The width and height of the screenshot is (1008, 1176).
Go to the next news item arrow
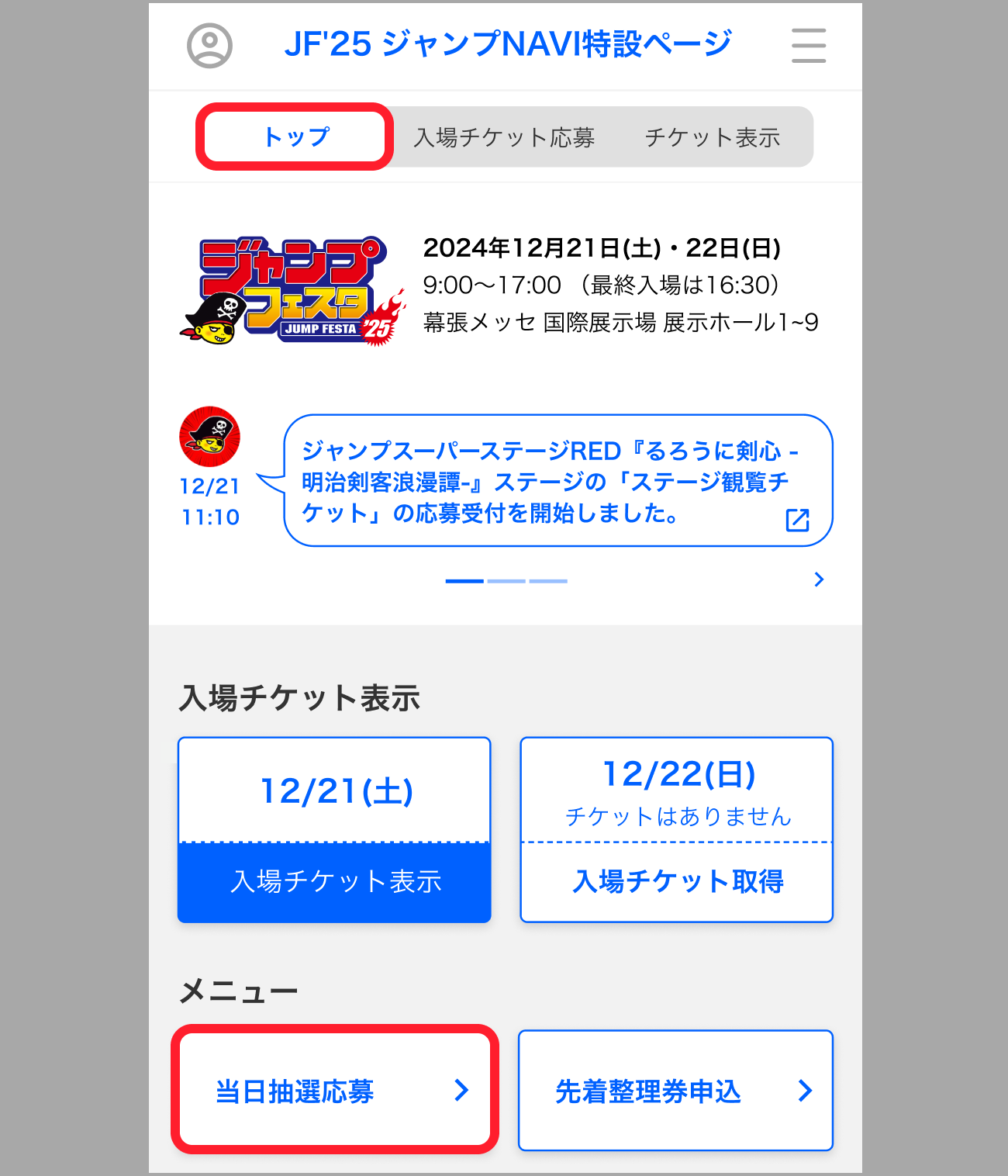(819, 579)
